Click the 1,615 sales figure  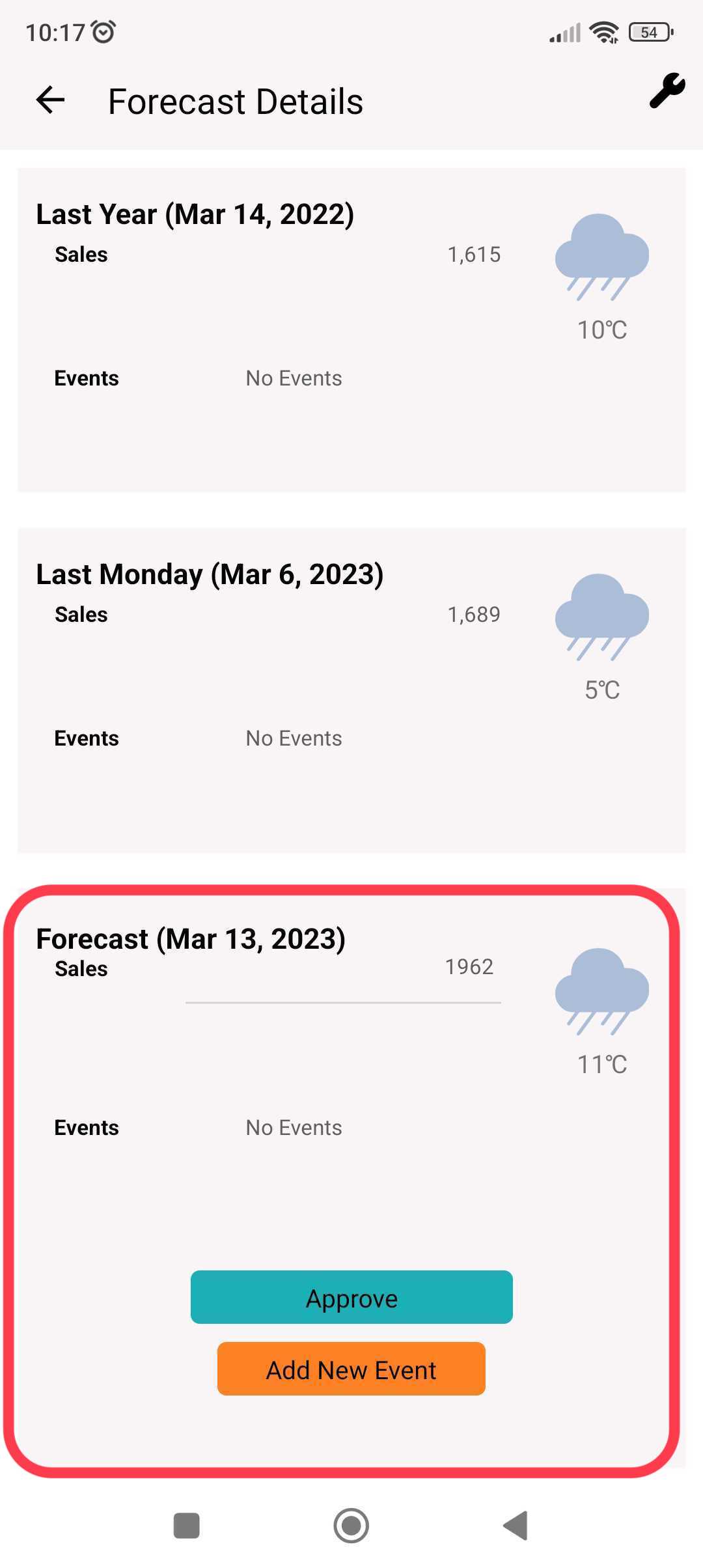tap(473, 255)
